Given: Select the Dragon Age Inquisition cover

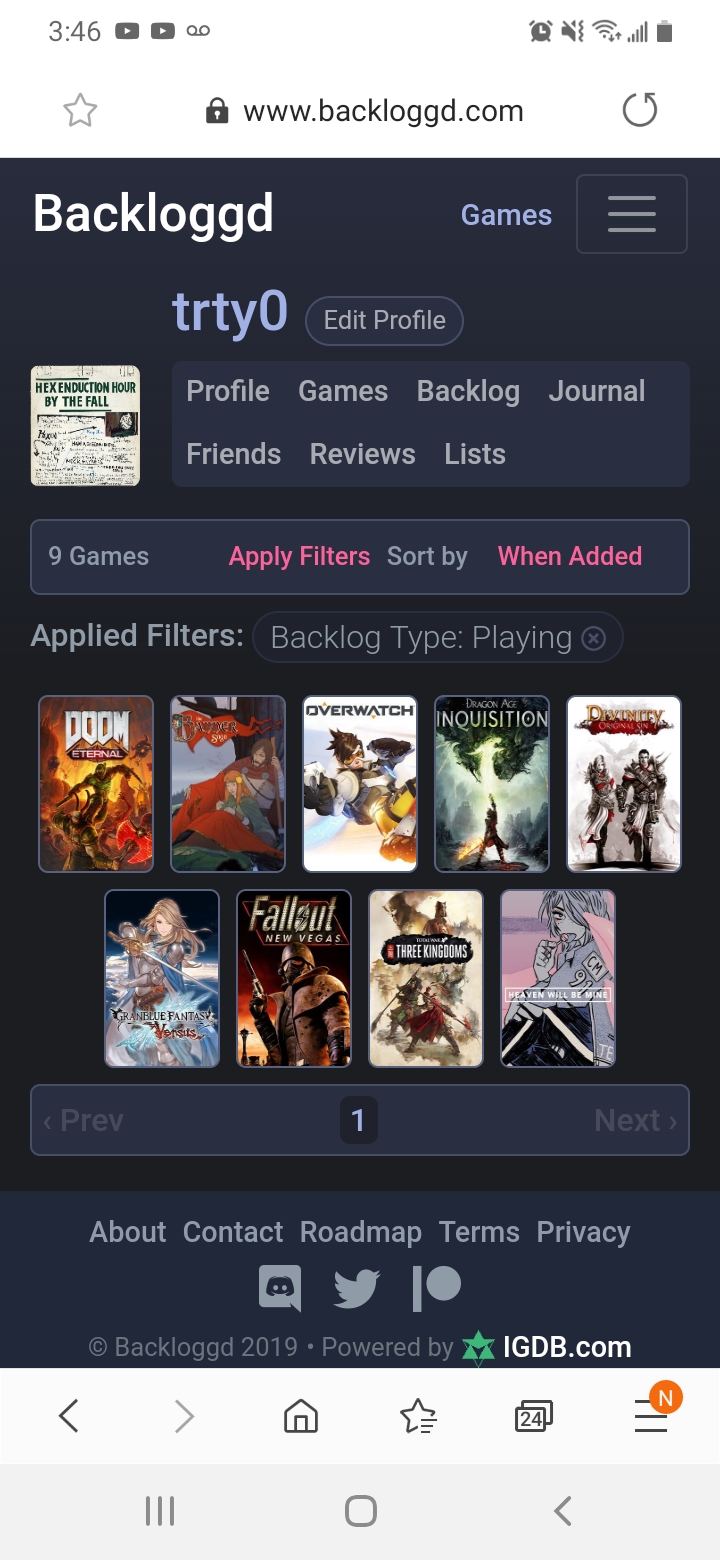Looking at the screenshot, I should click(492, 784).
